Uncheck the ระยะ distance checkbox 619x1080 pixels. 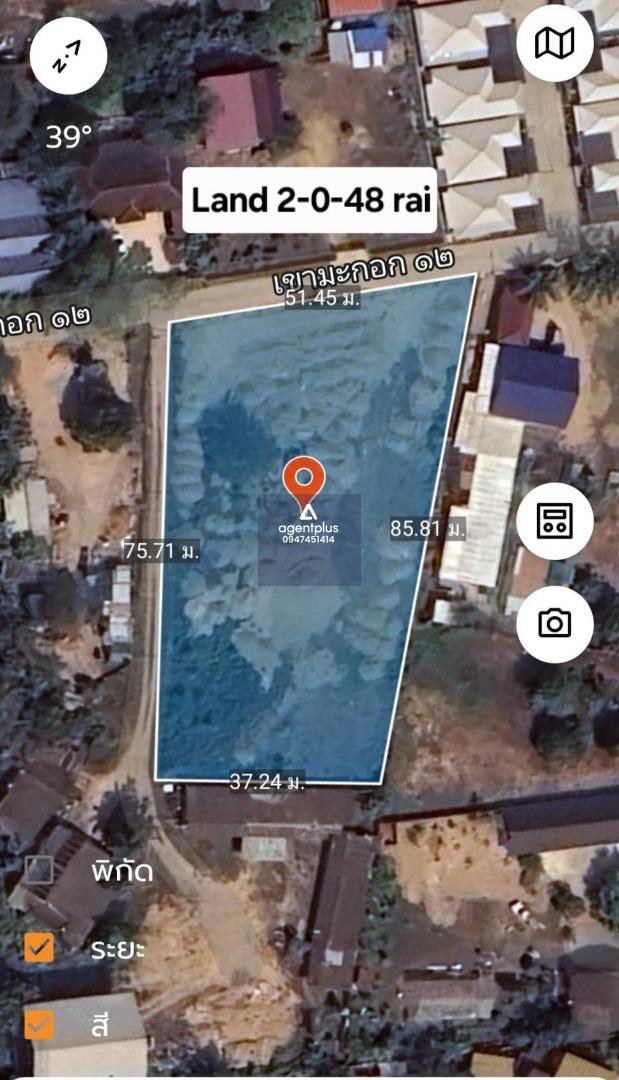(x=39, y=947)
